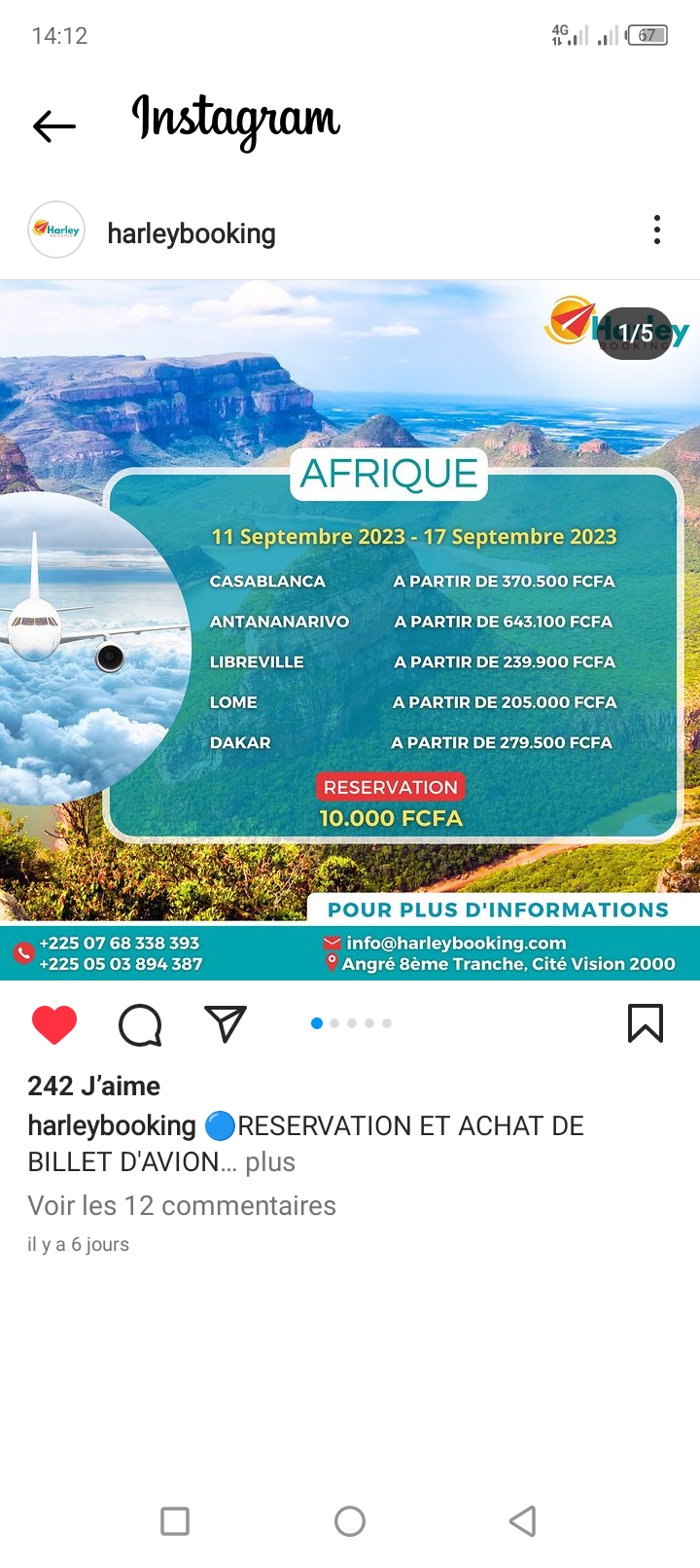Open the Afrique flight offers image

point(350,630)
